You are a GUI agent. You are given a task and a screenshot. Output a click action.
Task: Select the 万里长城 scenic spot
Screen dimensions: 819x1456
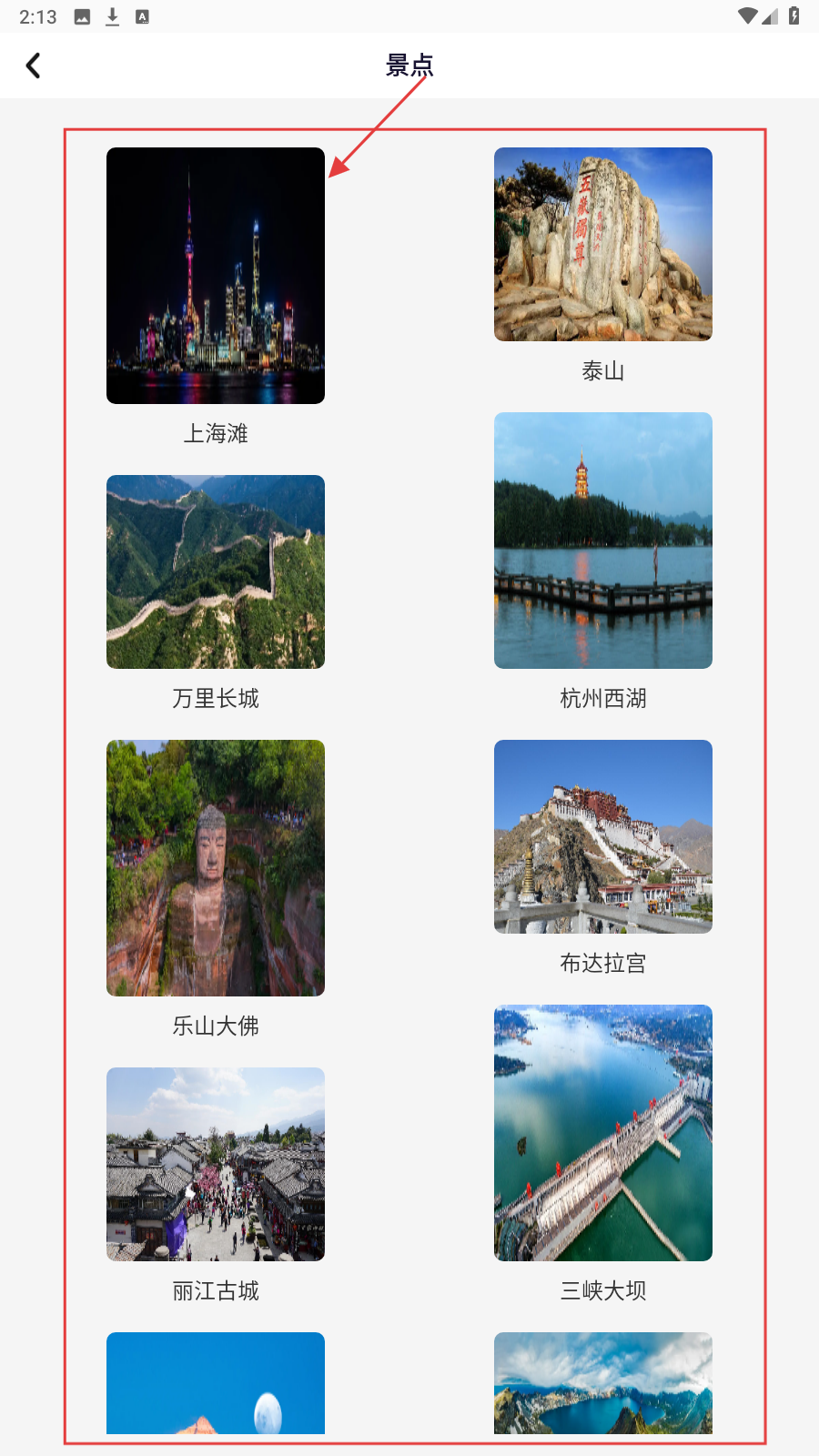coord(216,571)
